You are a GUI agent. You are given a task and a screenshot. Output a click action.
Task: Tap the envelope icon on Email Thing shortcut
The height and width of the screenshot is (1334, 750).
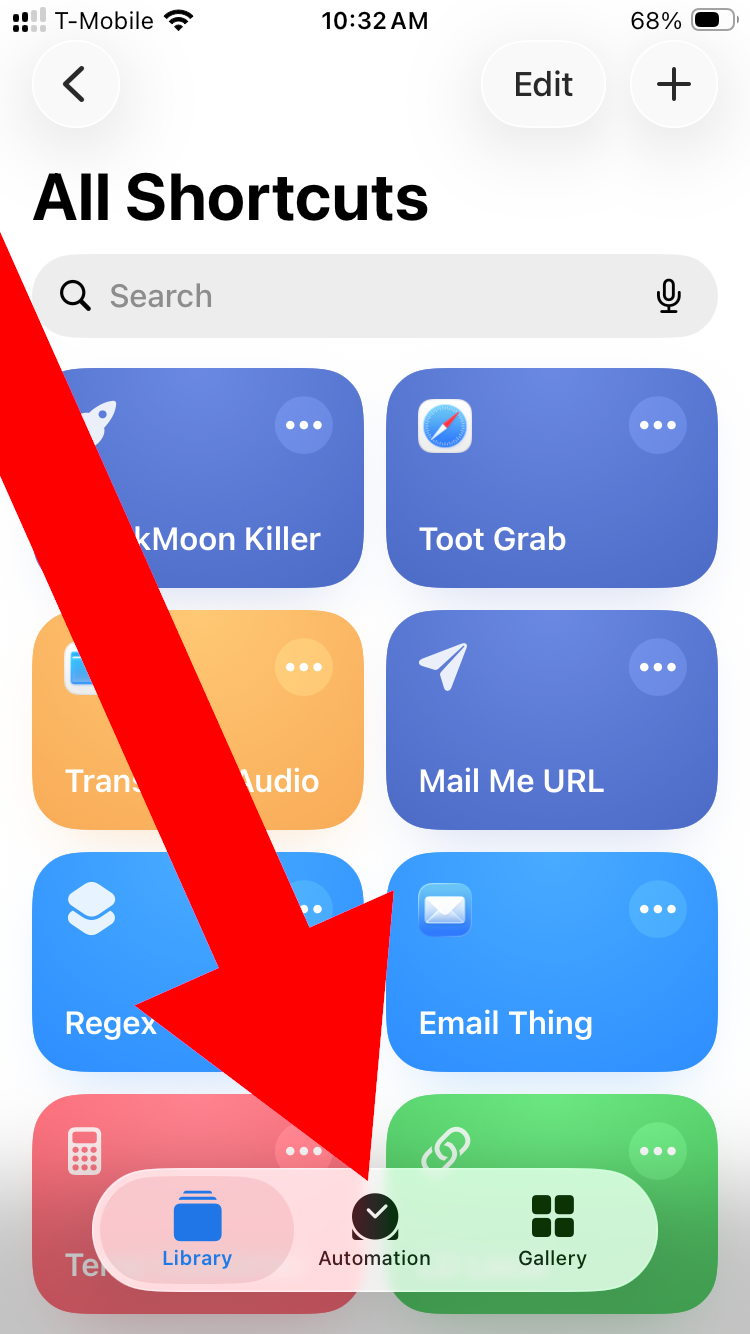(444, 909)
